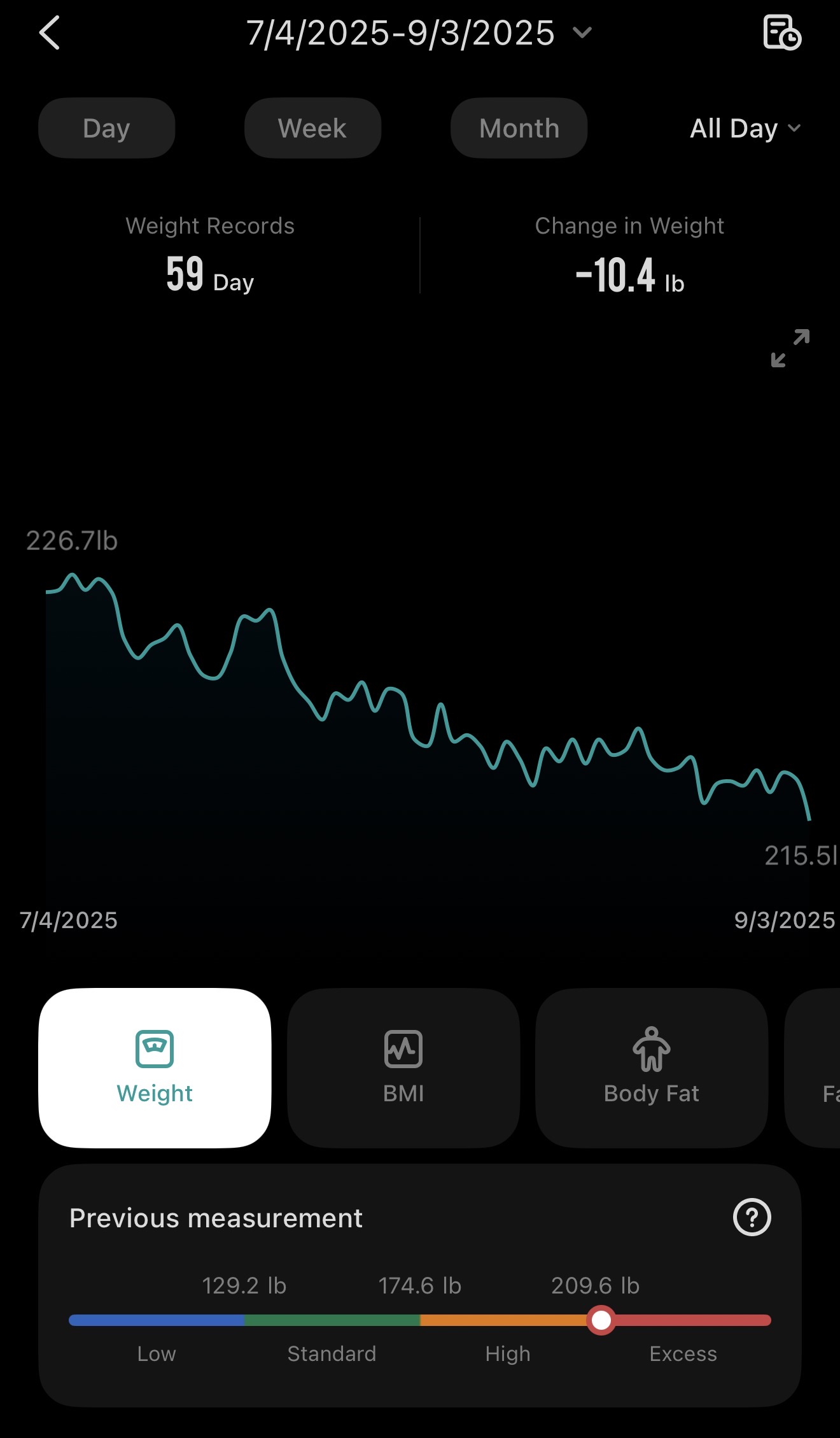This screenshot has width=840, height=1438.
Task: Go back using the top arrow
Action: click(50, 33)
